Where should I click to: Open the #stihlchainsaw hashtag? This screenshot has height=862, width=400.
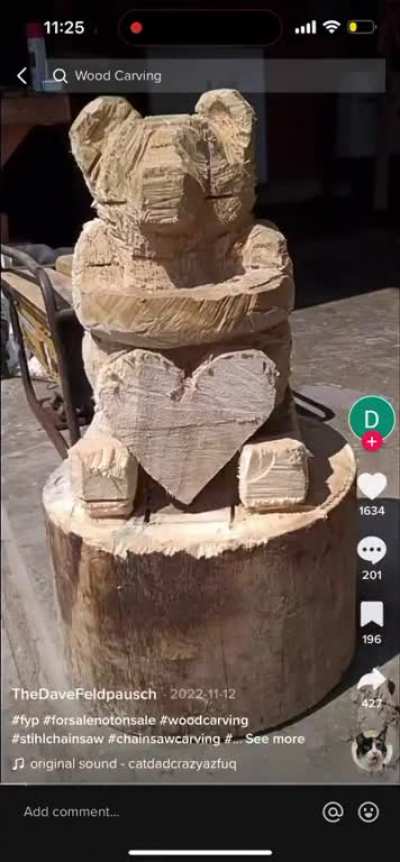(58, 738)
